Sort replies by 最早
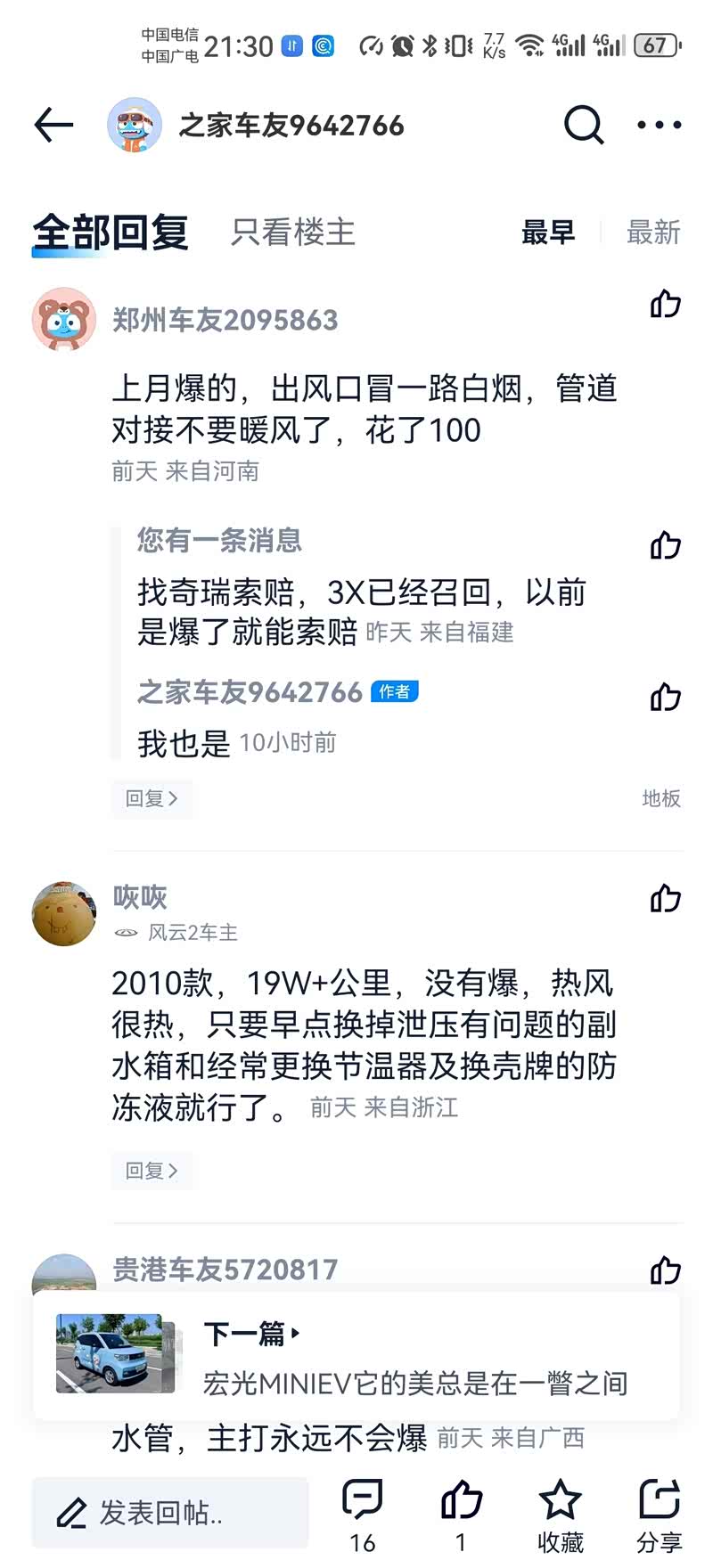This screenshot has width=713, height=1568. (548, 233)
